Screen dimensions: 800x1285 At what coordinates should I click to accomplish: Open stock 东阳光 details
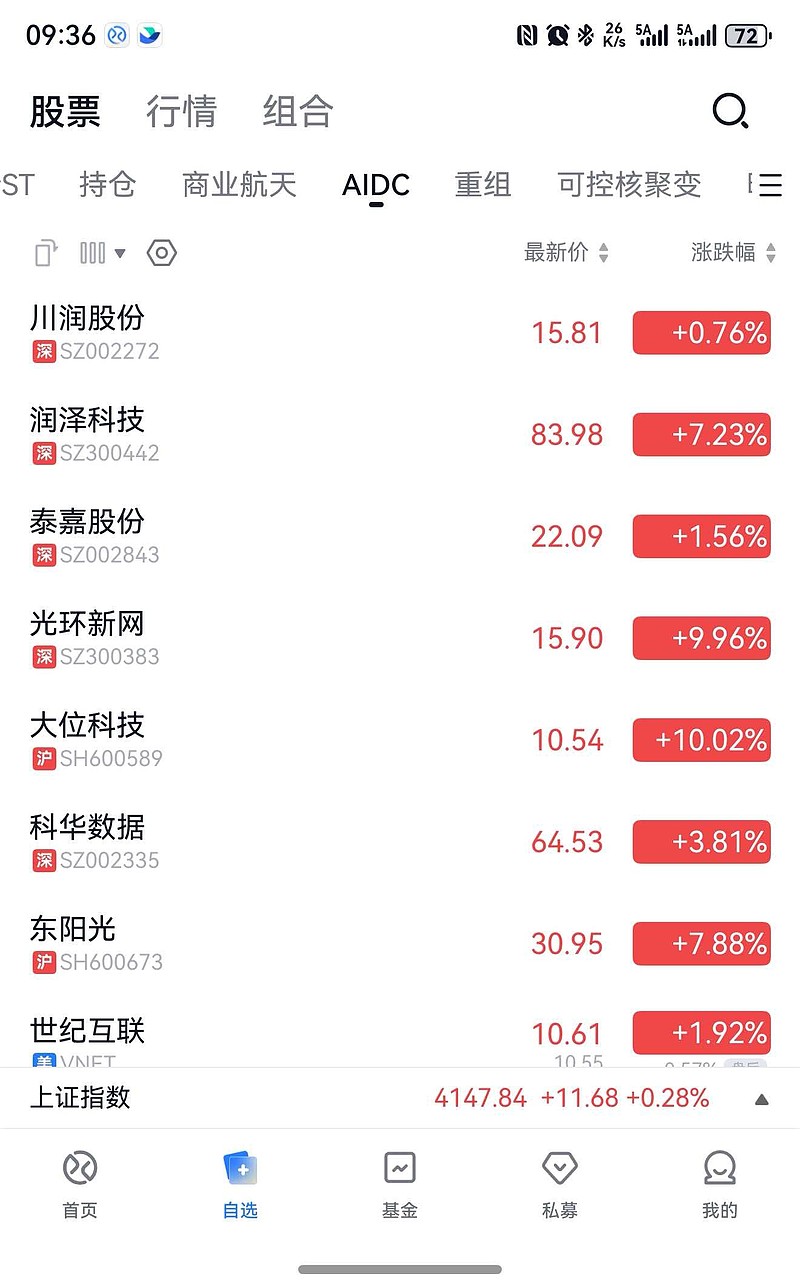[75, 942]
